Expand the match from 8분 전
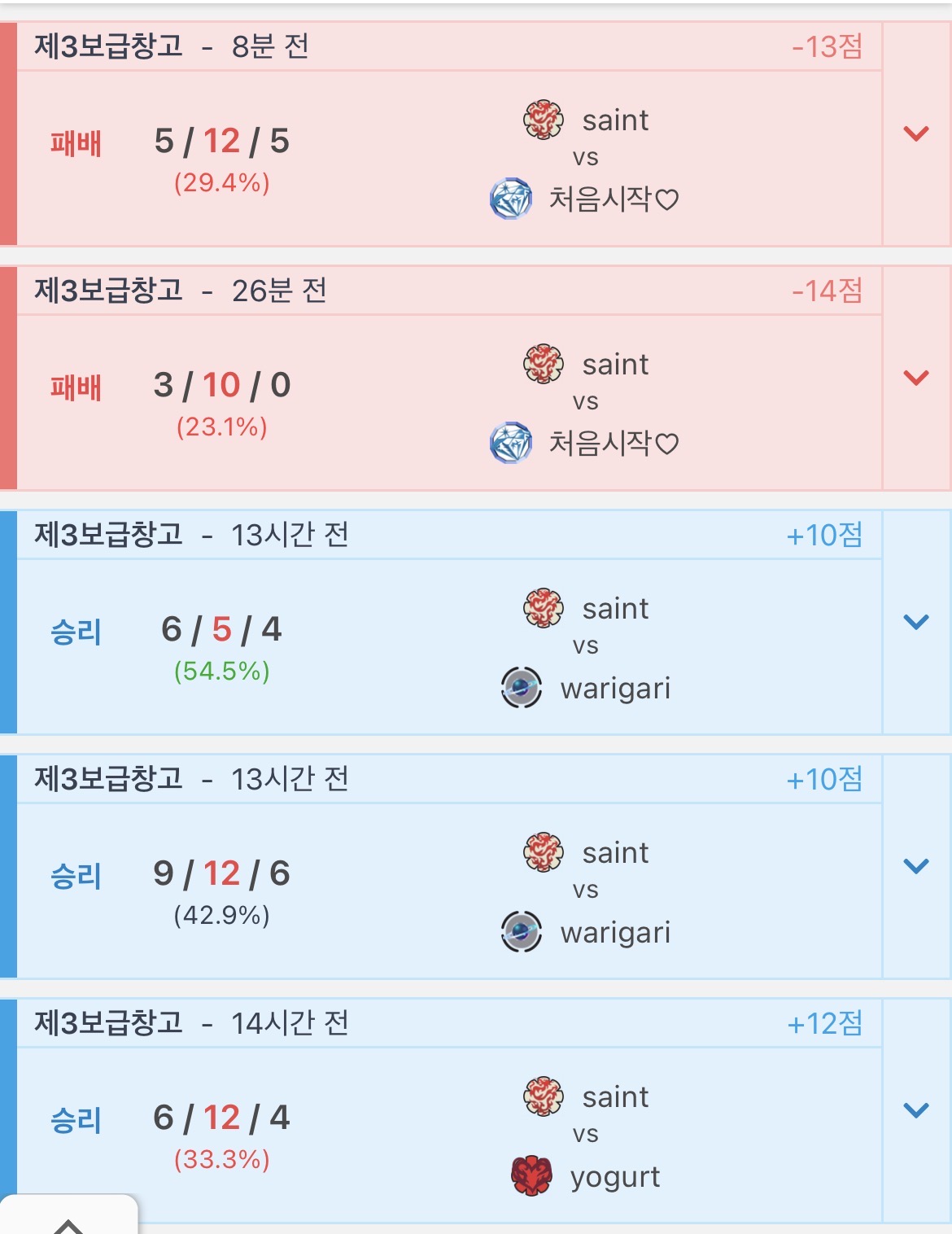Screen dimensions: 952x1234 [916, 133]
